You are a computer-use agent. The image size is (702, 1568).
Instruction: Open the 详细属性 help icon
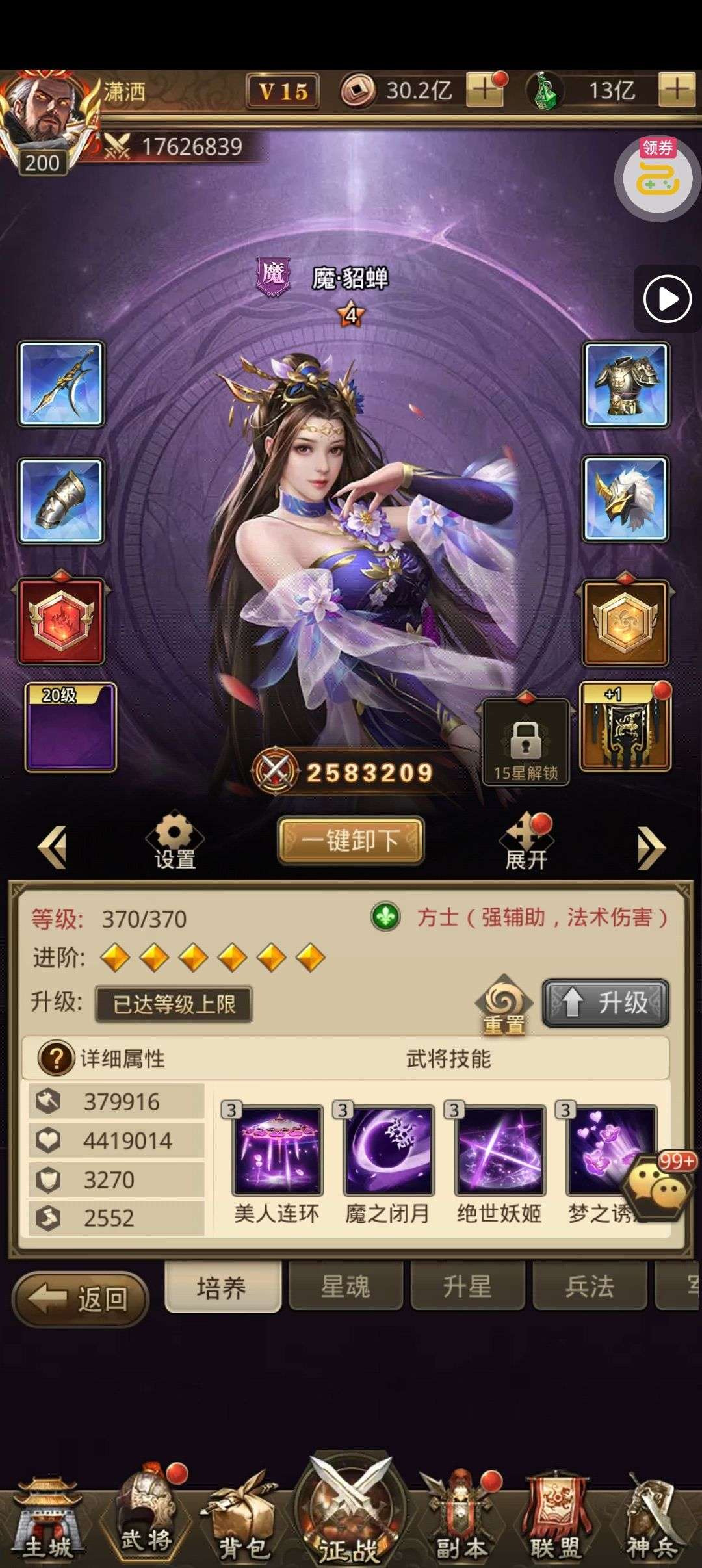[55, 1058]
